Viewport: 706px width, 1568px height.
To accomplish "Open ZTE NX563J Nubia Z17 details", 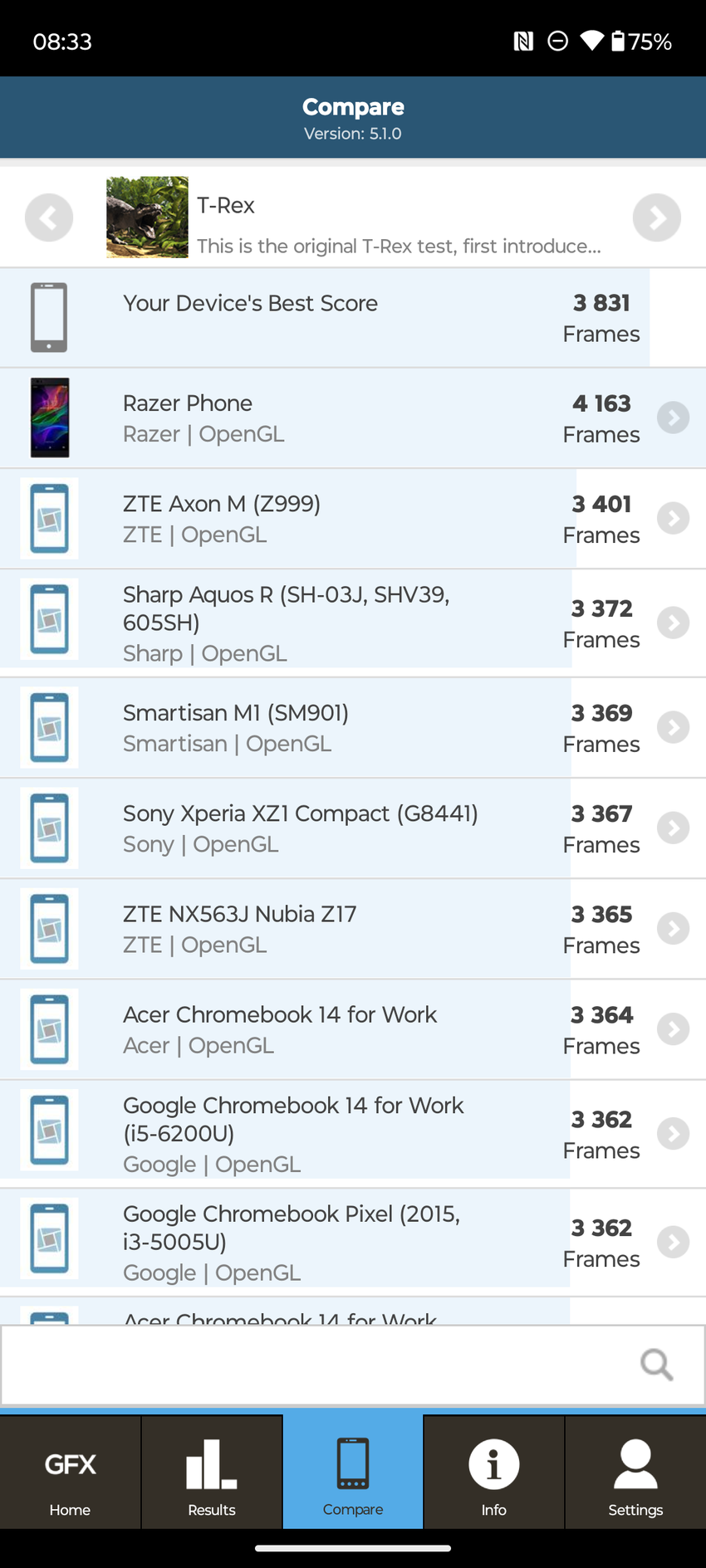I will click(x=673, y=928).
